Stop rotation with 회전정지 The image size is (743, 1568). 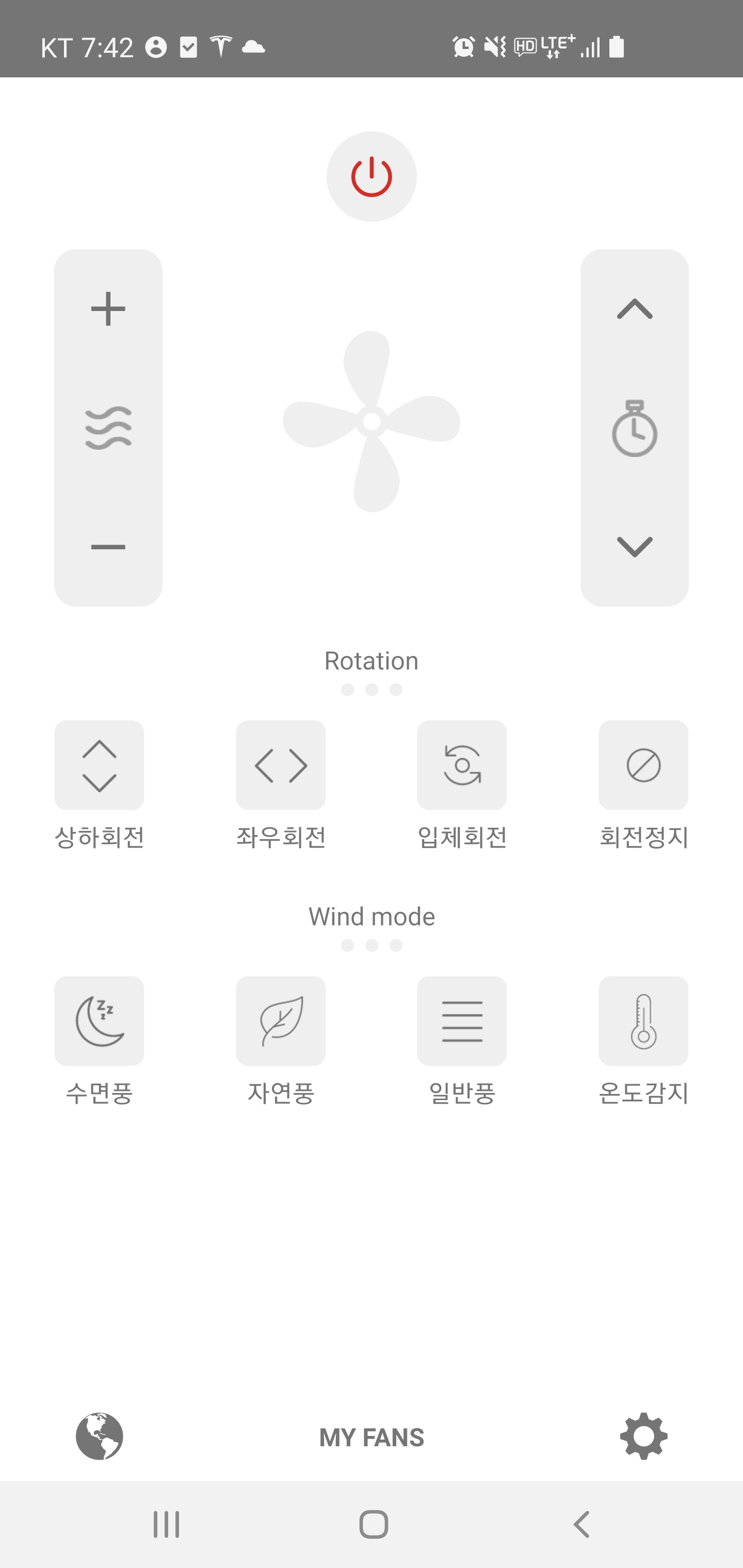click(x=643, y=765)
